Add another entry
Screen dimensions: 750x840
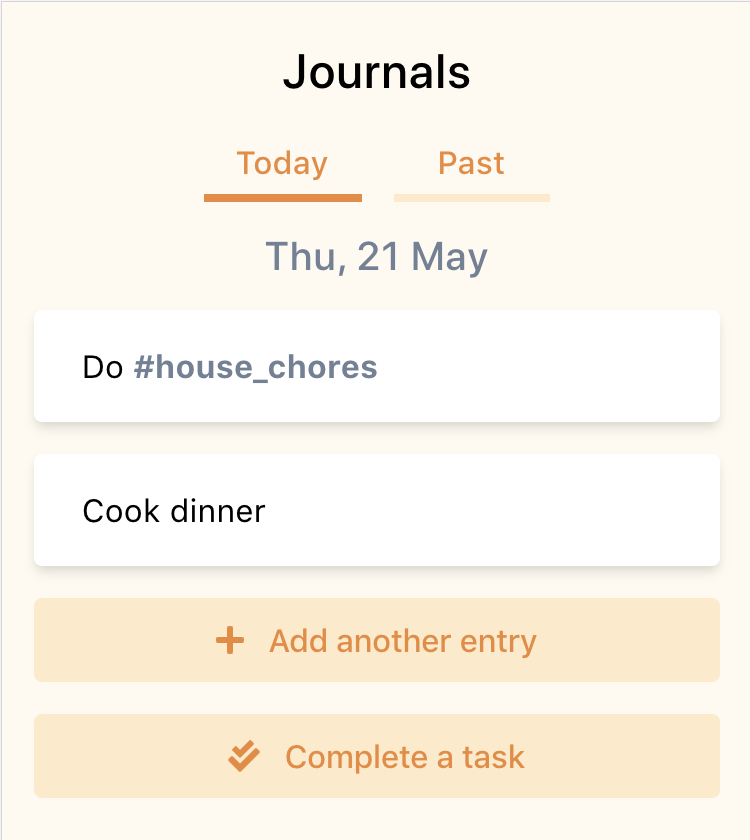point(376,640)
